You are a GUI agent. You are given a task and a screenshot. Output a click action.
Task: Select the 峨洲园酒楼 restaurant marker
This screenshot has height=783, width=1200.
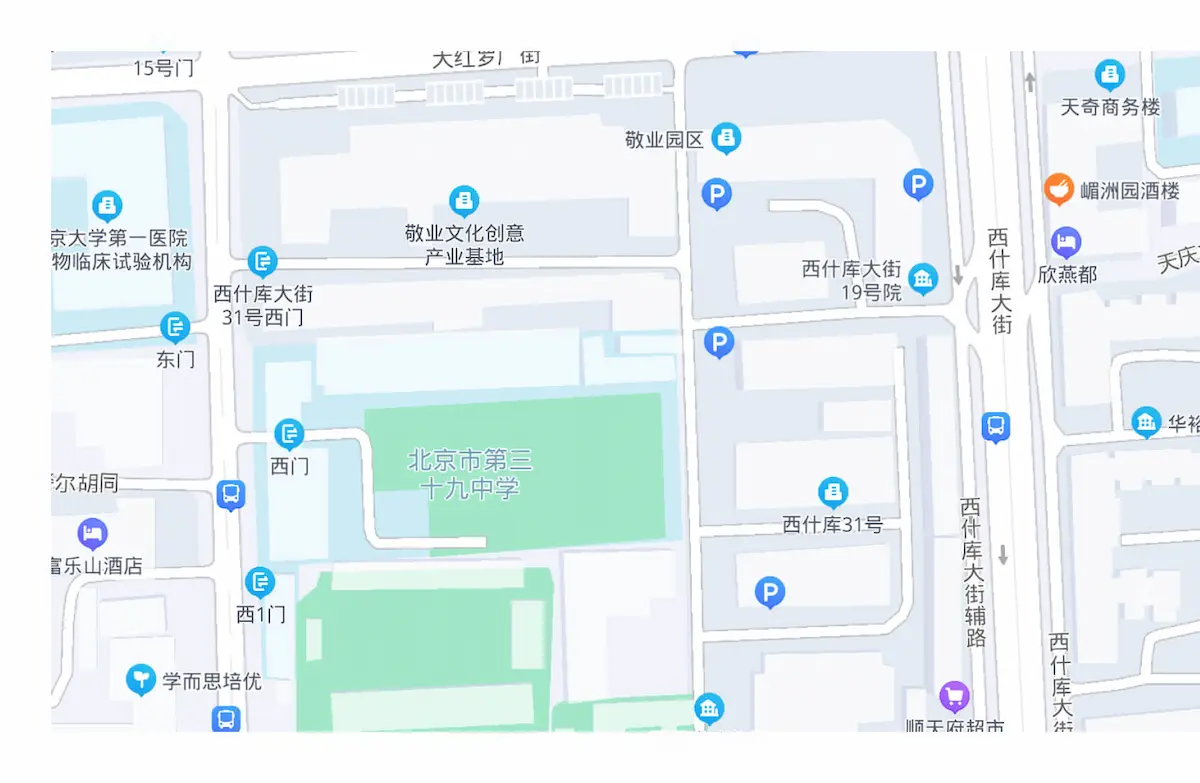pos(1058,189)
